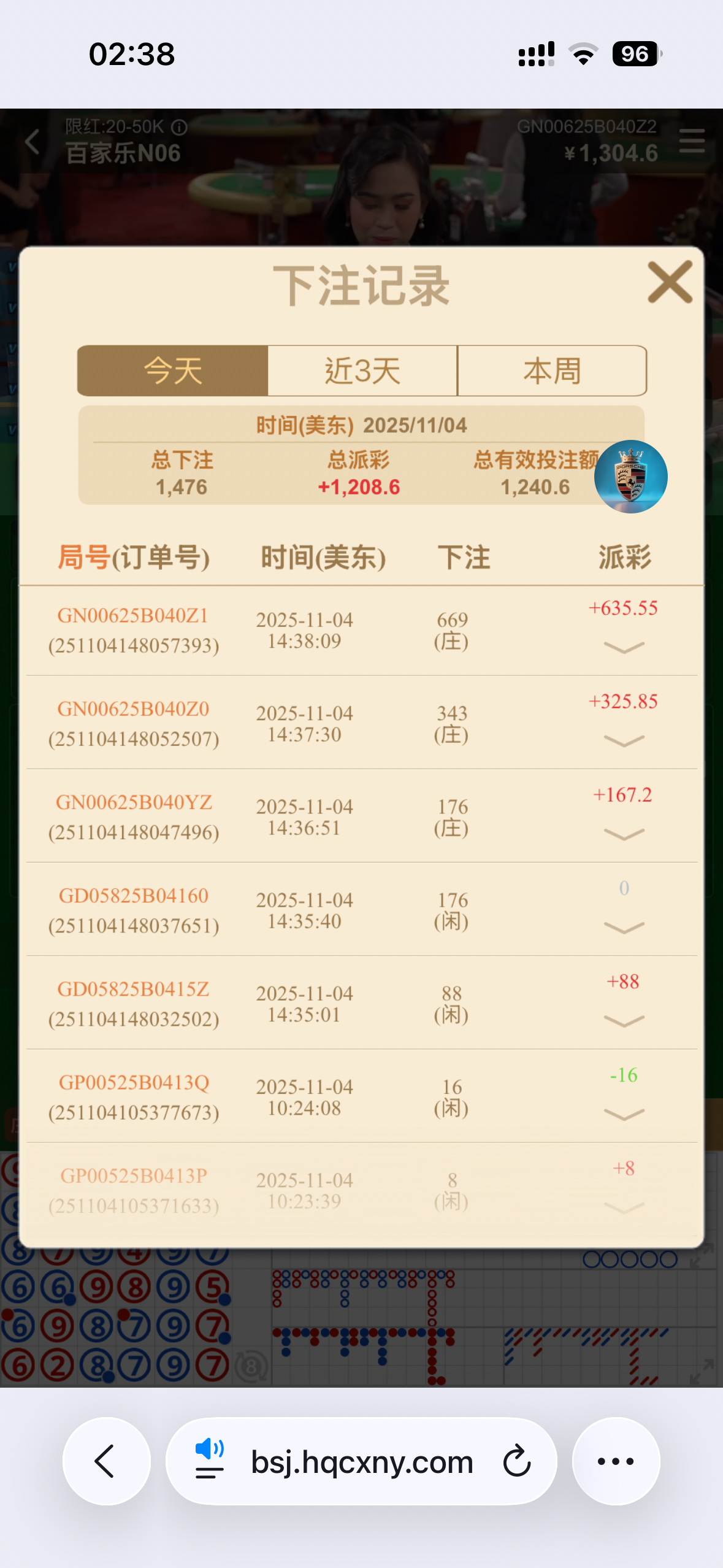The width and height of the screenshot is (723, 1568).
Task: Expand details for bet GN00625B040YZ
Action: pos(624,834)
